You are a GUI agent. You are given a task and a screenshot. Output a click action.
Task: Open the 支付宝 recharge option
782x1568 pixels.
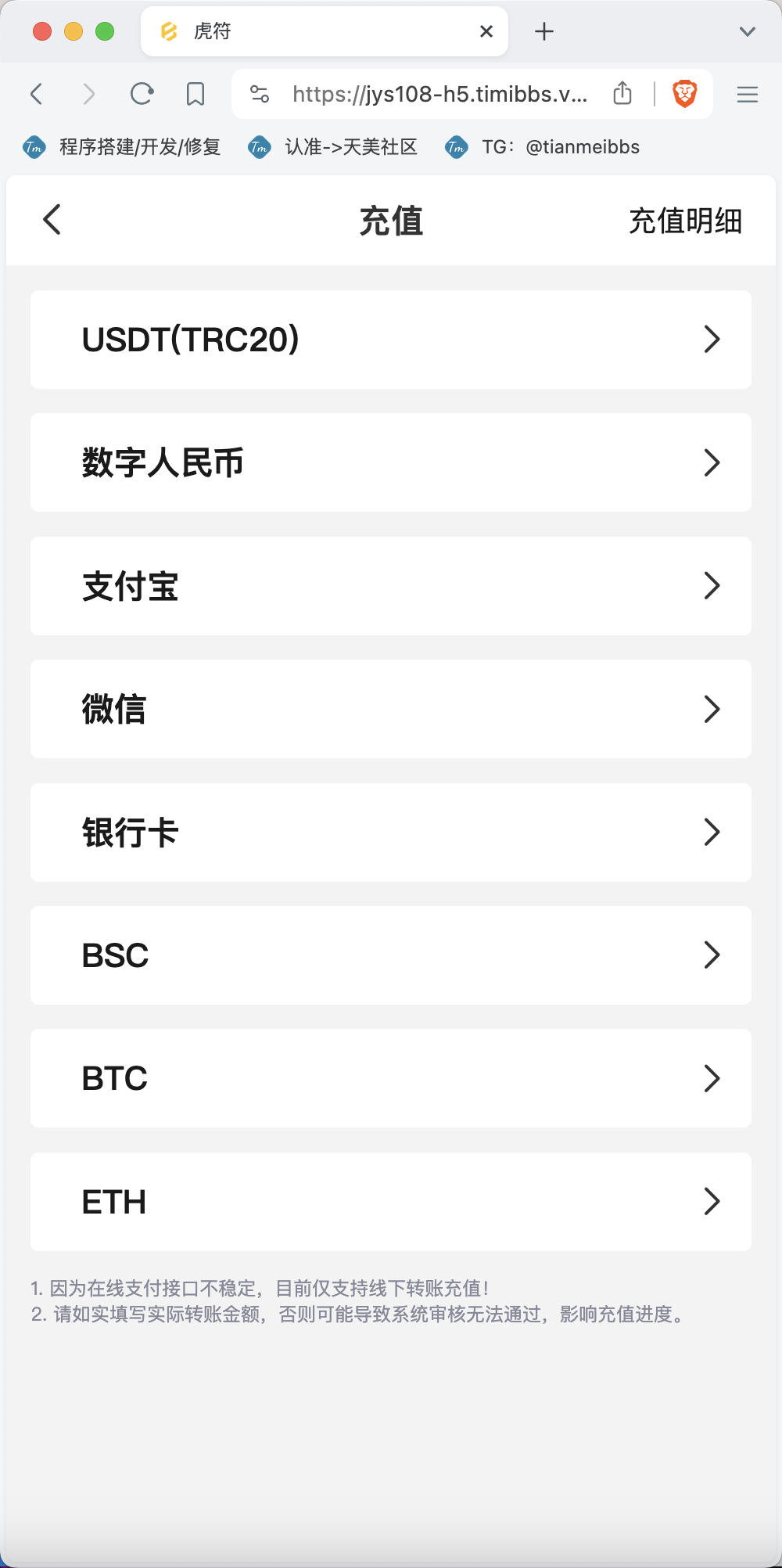click(x=391, y=586)
